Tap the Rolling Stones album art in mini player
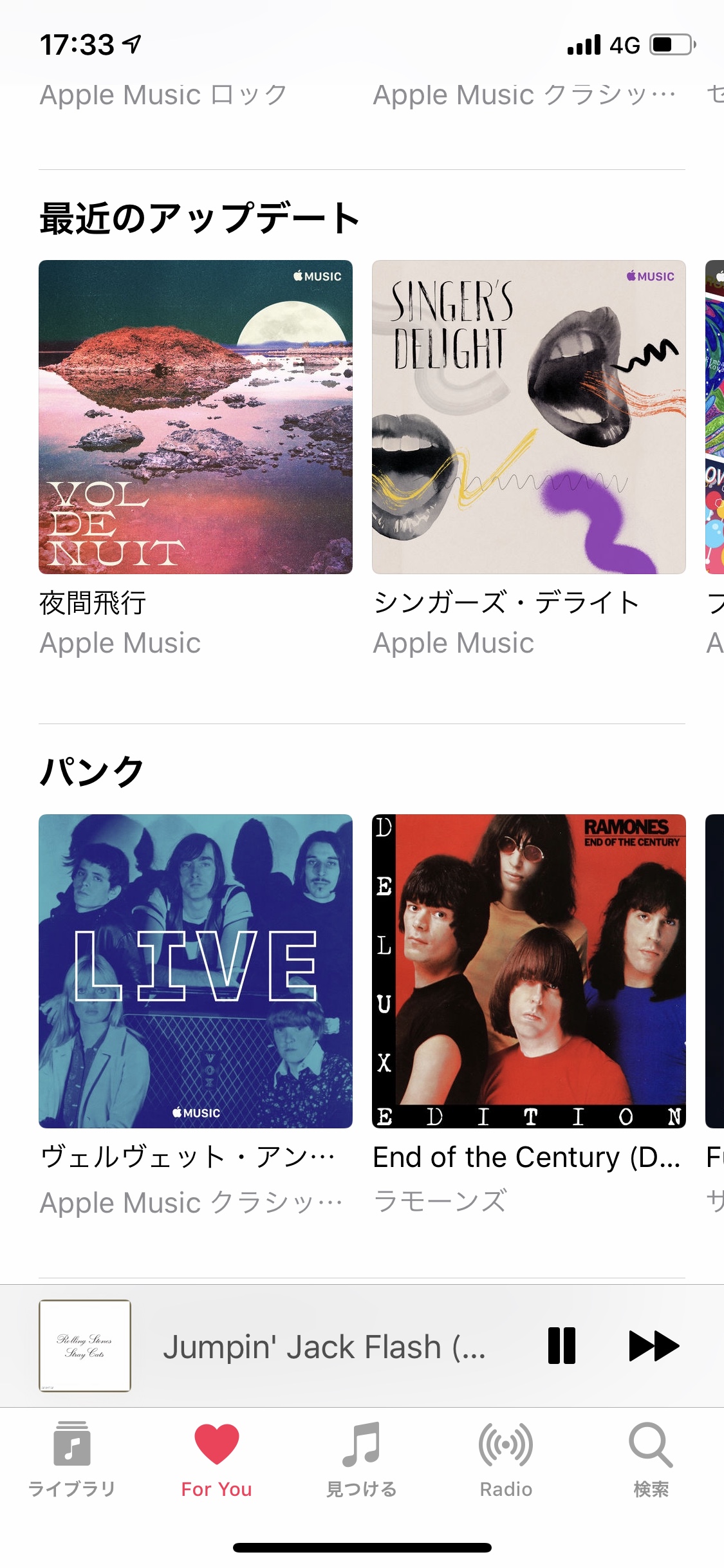 (84, 1345)
